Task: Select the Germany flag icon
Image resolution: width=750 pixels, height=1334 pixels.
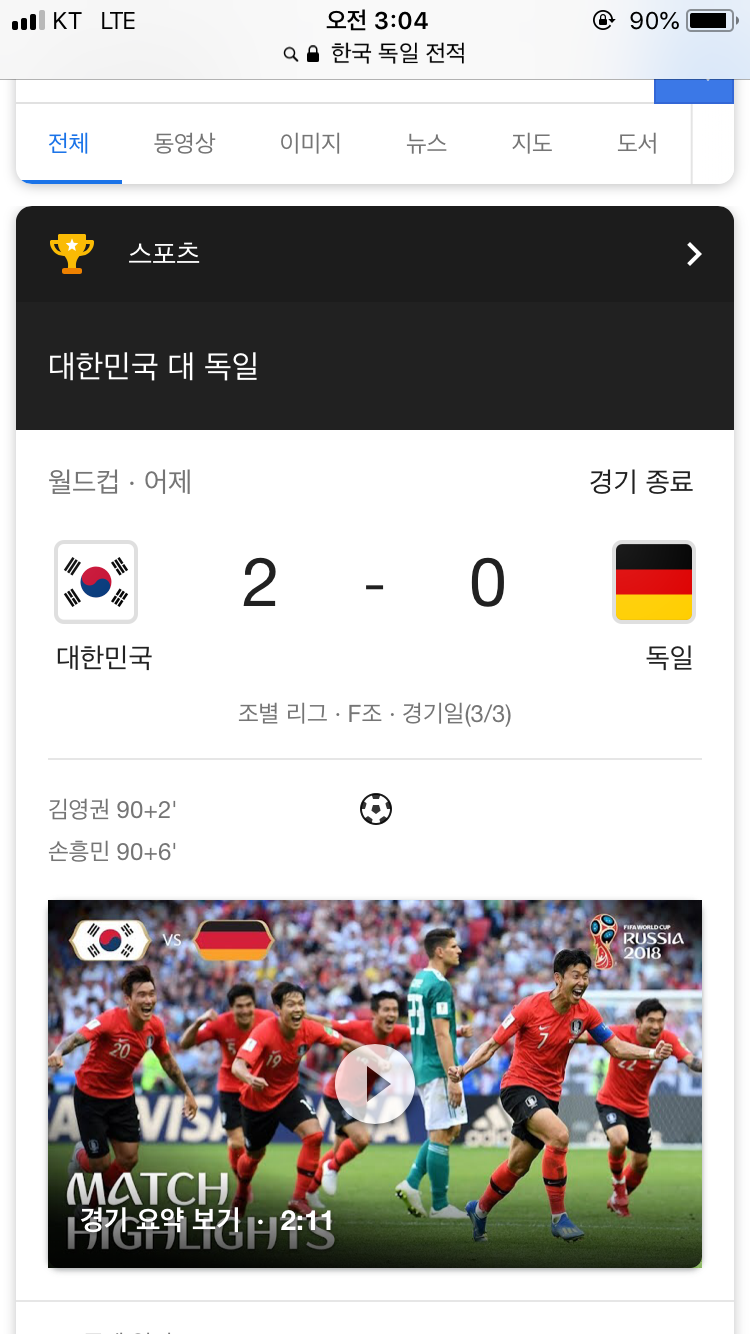Action: click(x=653, y=582)
